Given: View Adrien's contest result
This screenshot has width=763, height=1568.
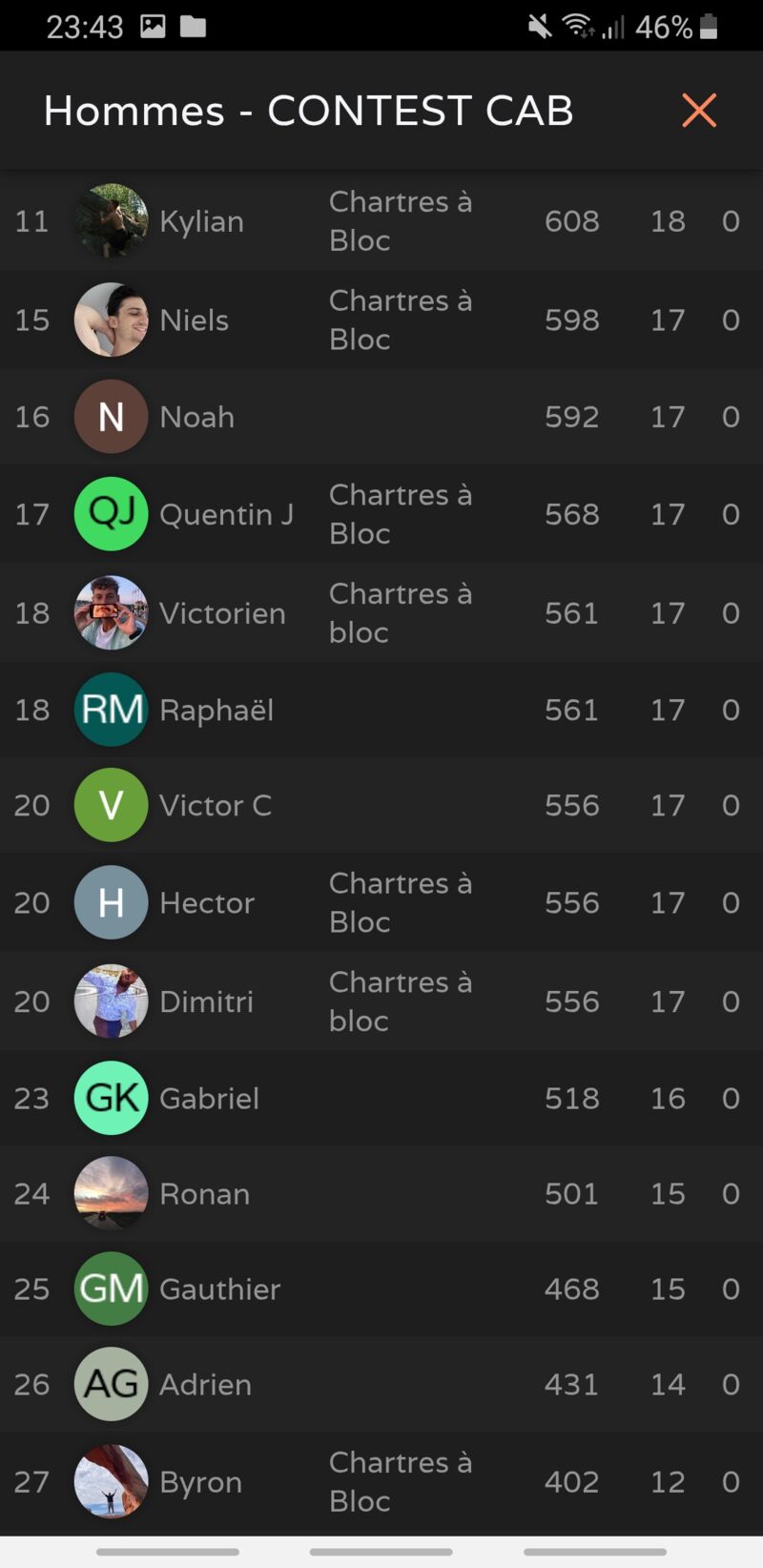Looking at the screenshot, I should click(381, 1384).
